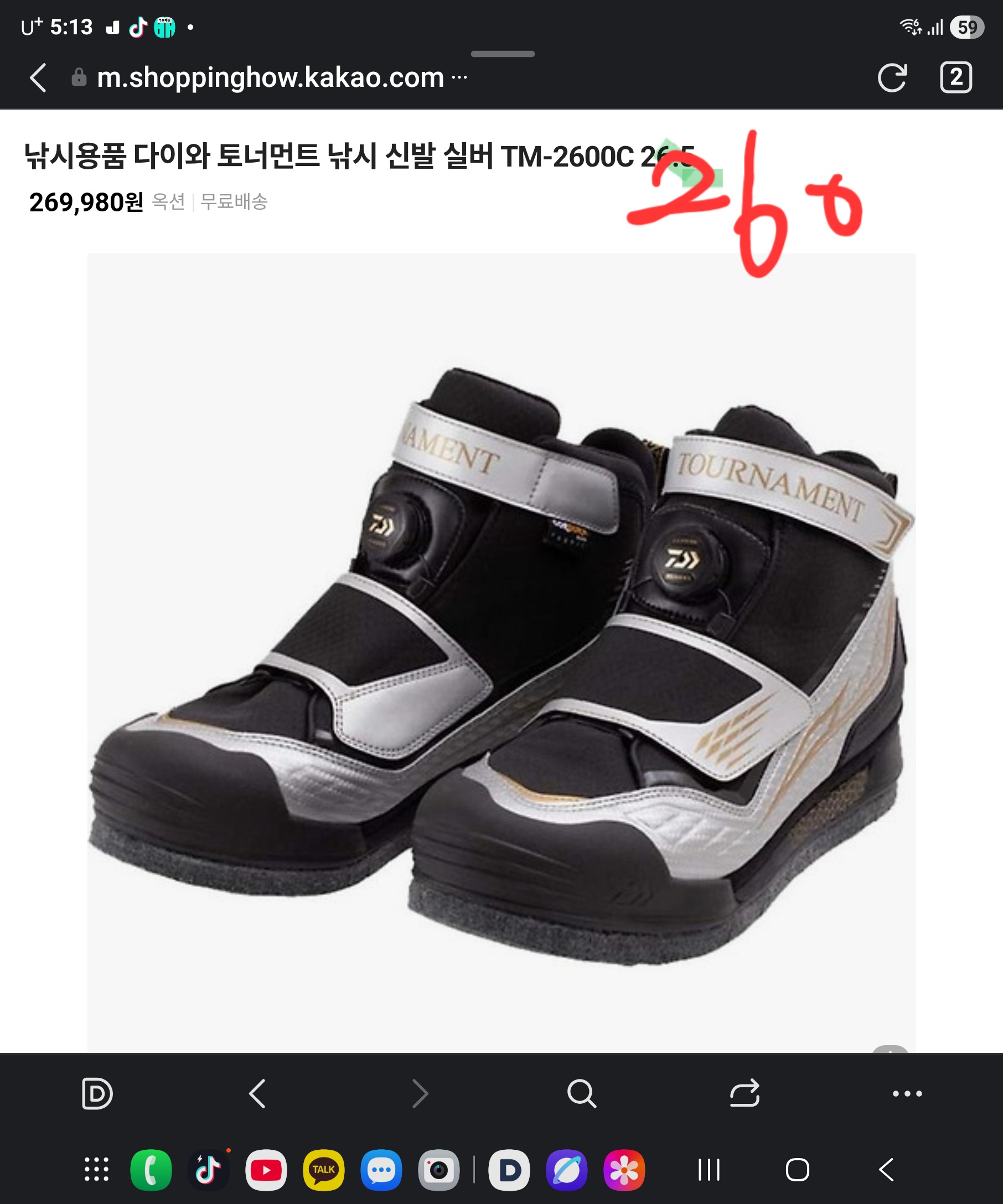
Task: Tap the m.shoppinghow.kakao.com address bar
Action: (270, 78)
